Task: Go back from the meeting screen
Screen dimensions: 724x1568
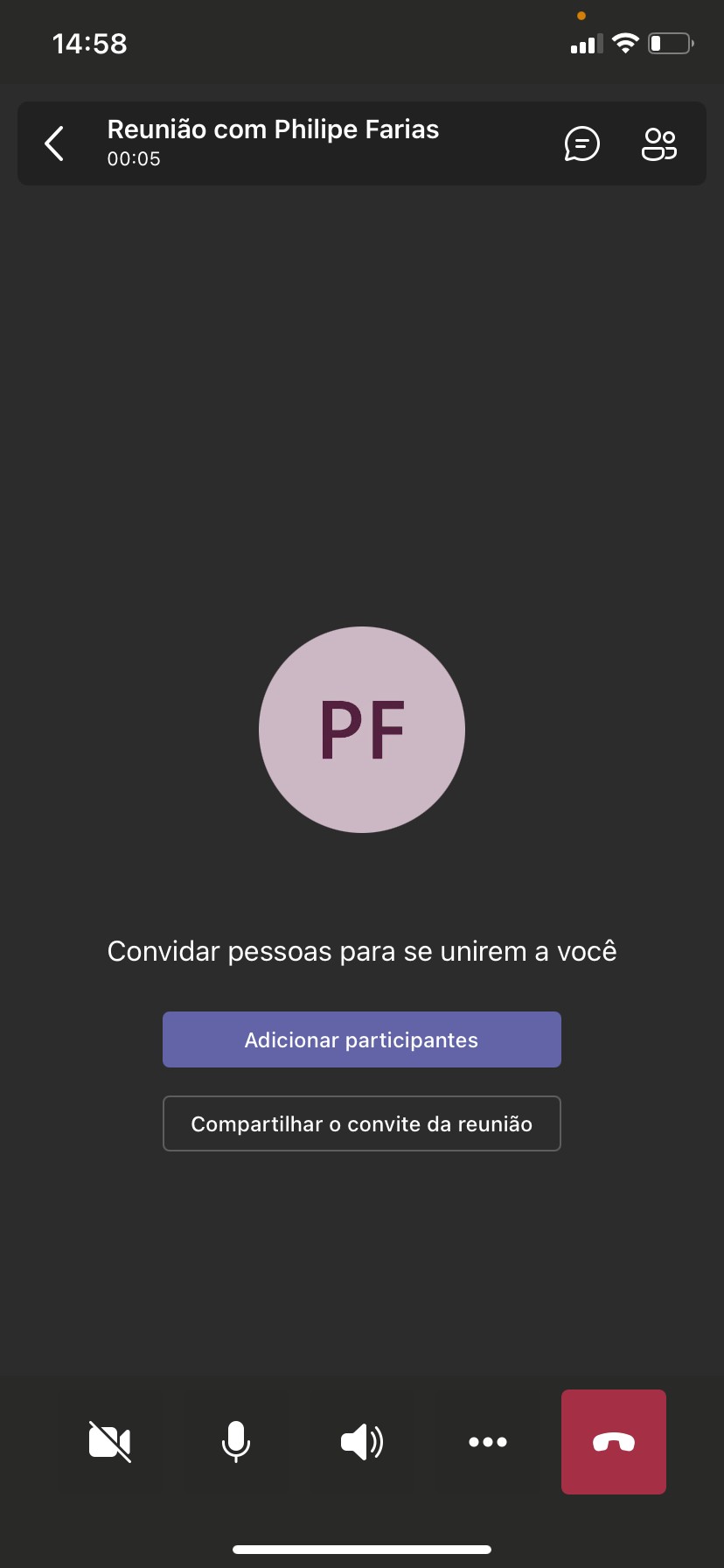Action: [x=54, y=143]
